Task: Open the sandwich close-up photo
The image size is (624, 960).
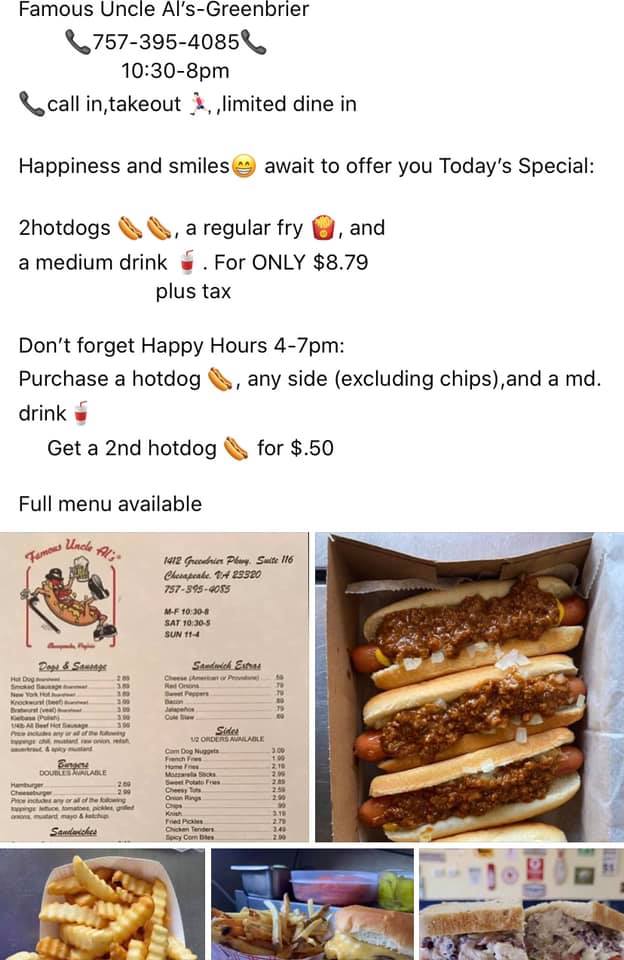Action: click(x=521, y=905)
